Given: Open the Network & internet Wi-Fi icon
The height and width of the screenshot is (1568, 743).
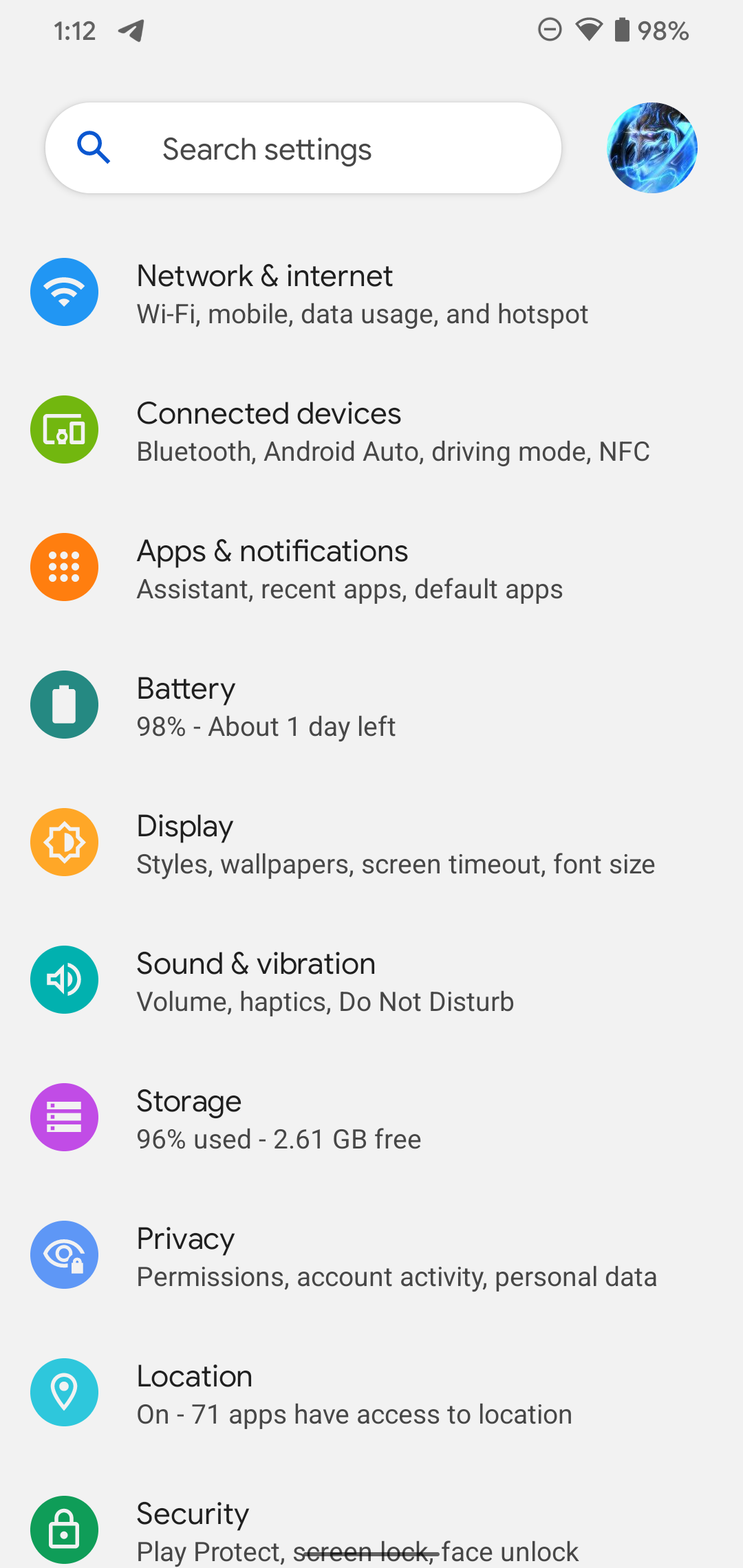Looking at the screenshot, I should (64, 292).
